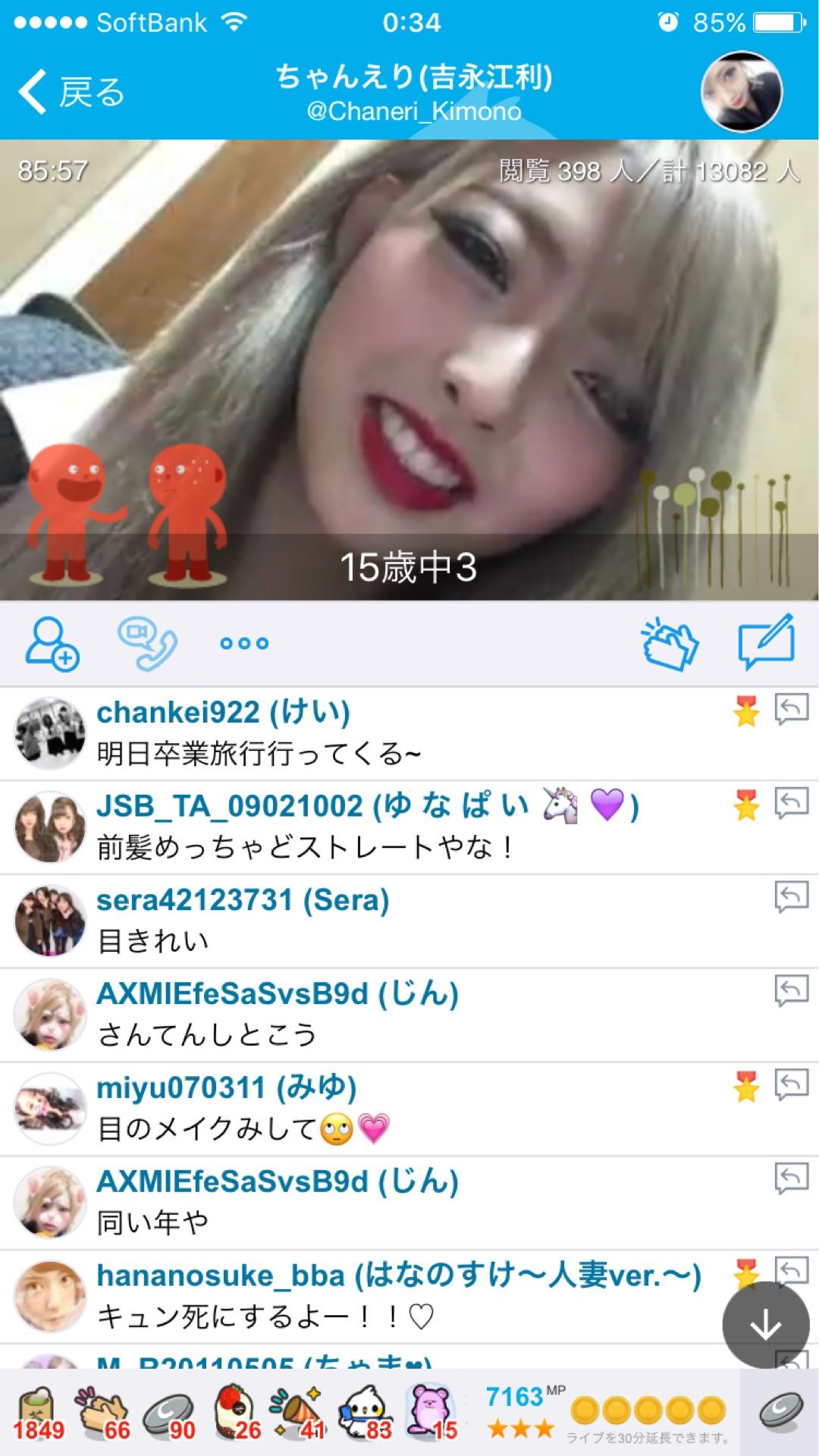Screen dimensions: 819x1456
Task: Start a video call collaboration
Action: [147, 644]
